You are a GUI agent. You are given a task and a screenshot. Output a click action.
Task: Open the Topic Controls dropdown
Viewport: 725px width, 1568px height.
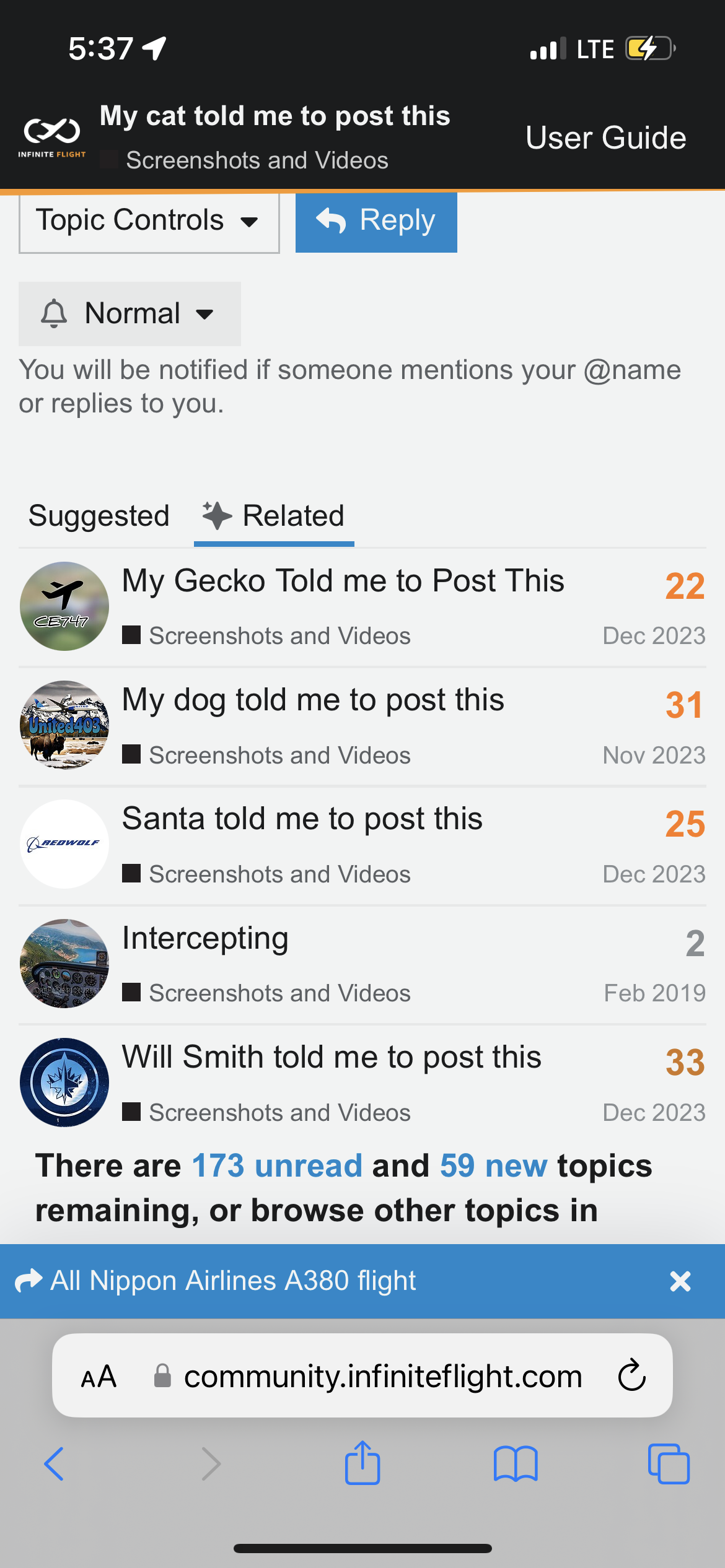(x=149, y=221)
